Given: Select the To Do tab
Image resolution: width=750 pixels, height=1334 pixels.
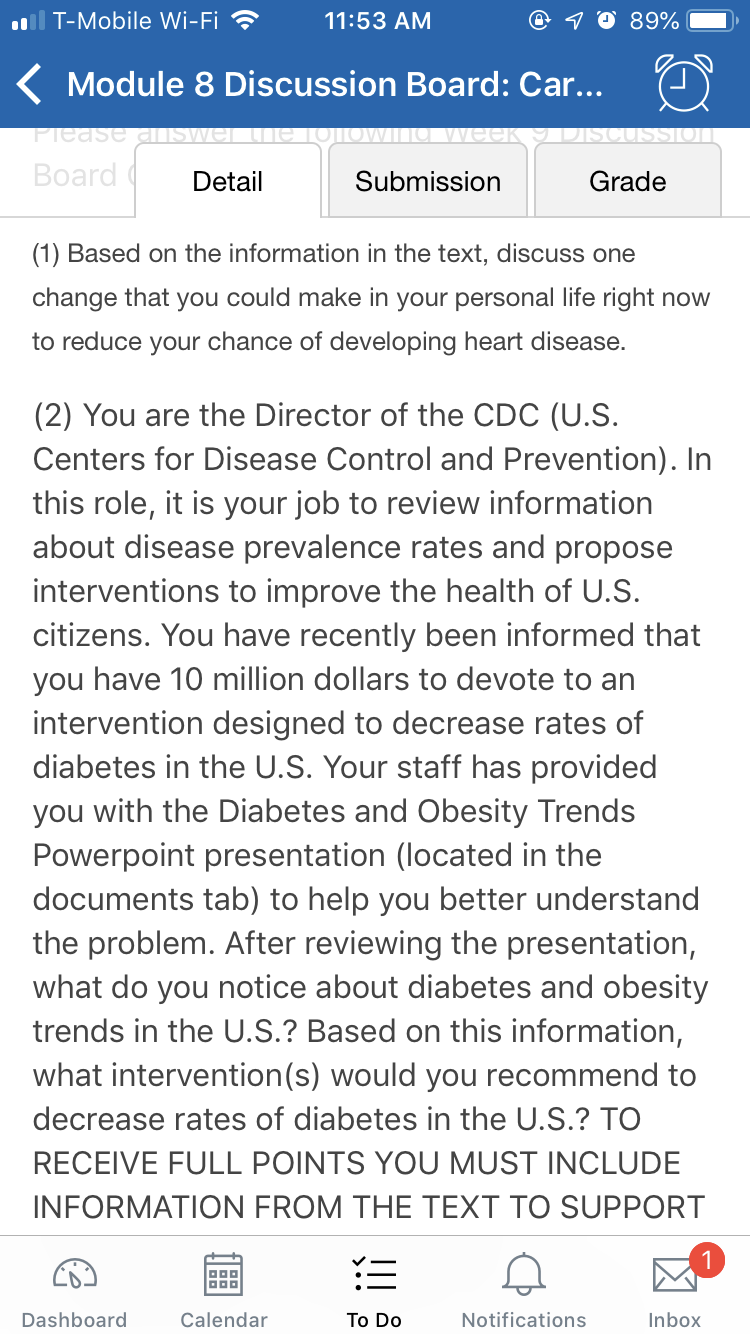Looking at the screenshot, I should click(375, 1290).
